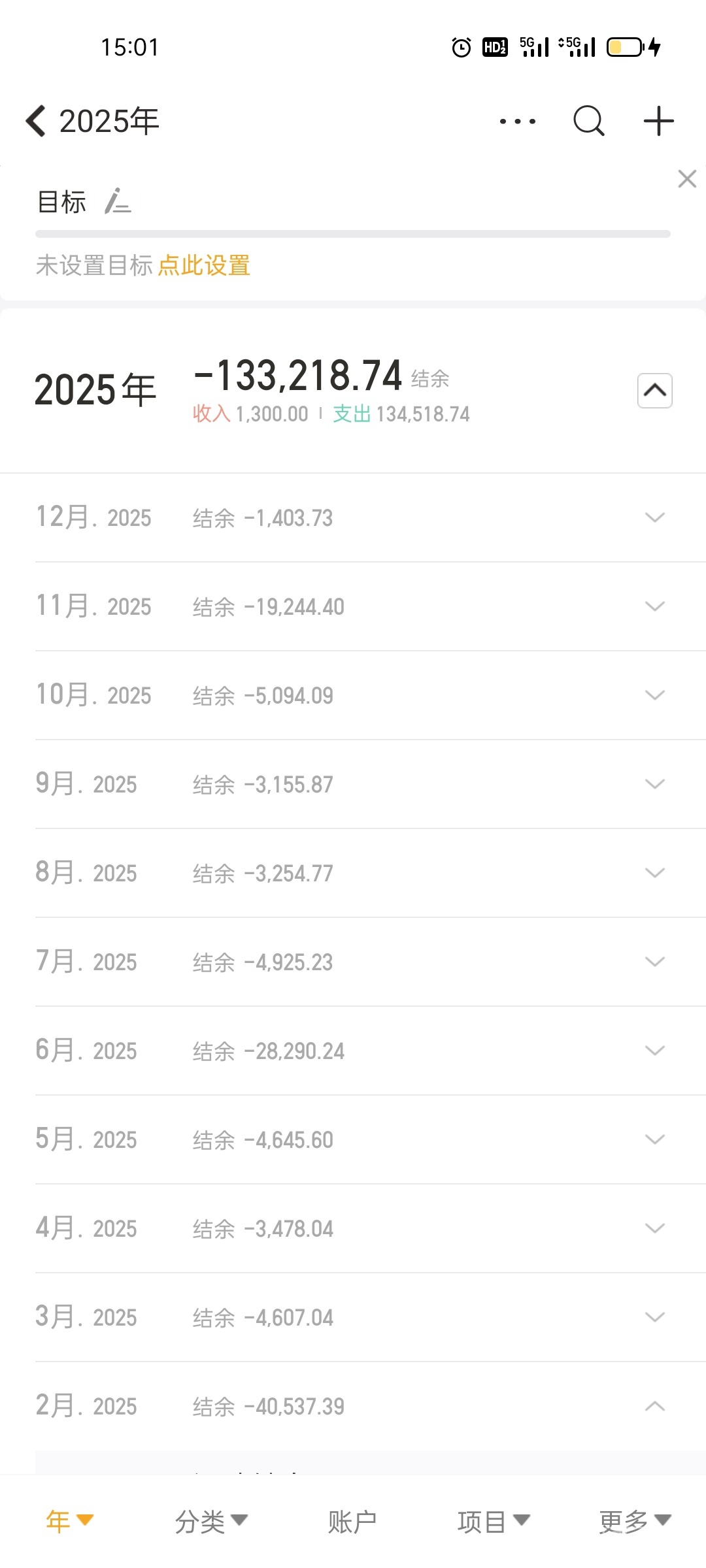Add a new record with plus icon
Screen dimensions: 706x1568
(658, 122)
